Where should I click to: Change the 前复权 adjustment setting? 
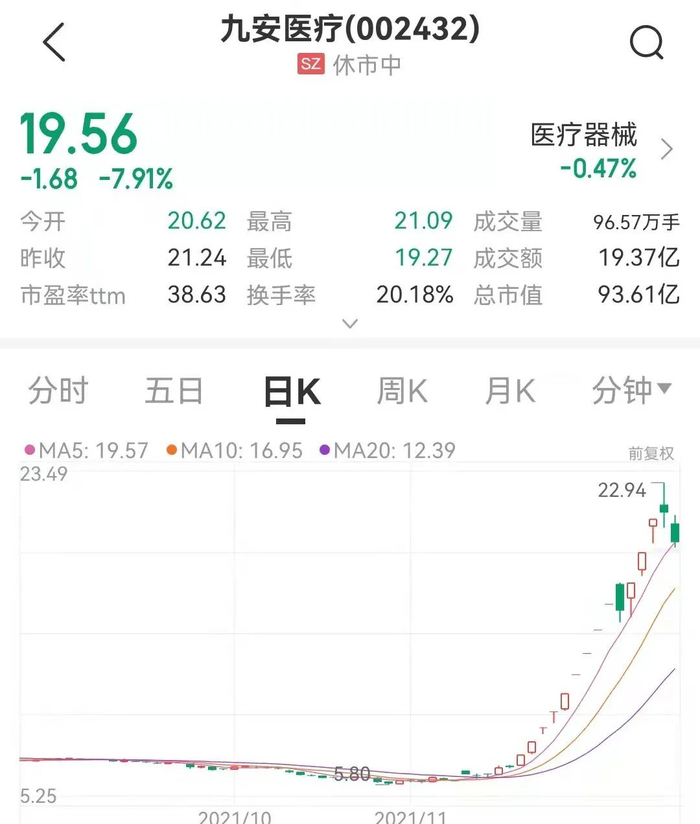651,453
